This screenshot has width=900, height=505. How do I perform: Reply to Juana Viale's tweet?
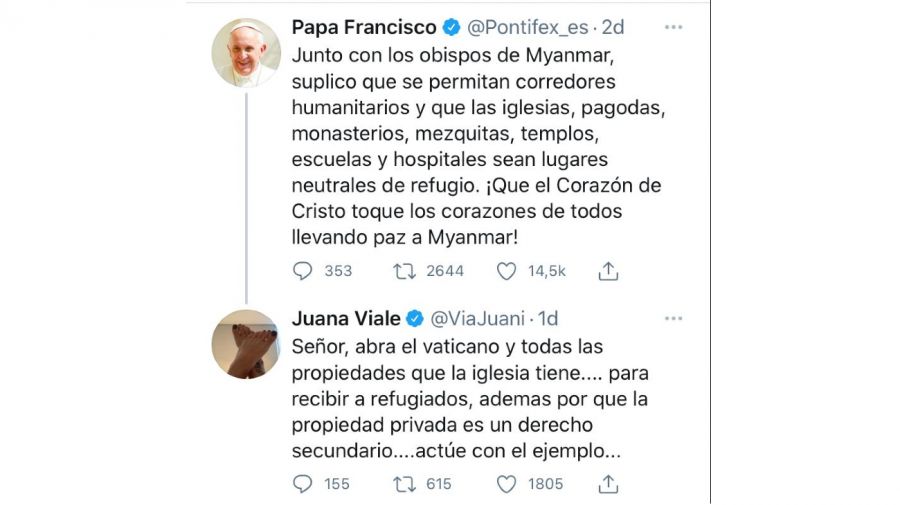(x=303, y=484)
